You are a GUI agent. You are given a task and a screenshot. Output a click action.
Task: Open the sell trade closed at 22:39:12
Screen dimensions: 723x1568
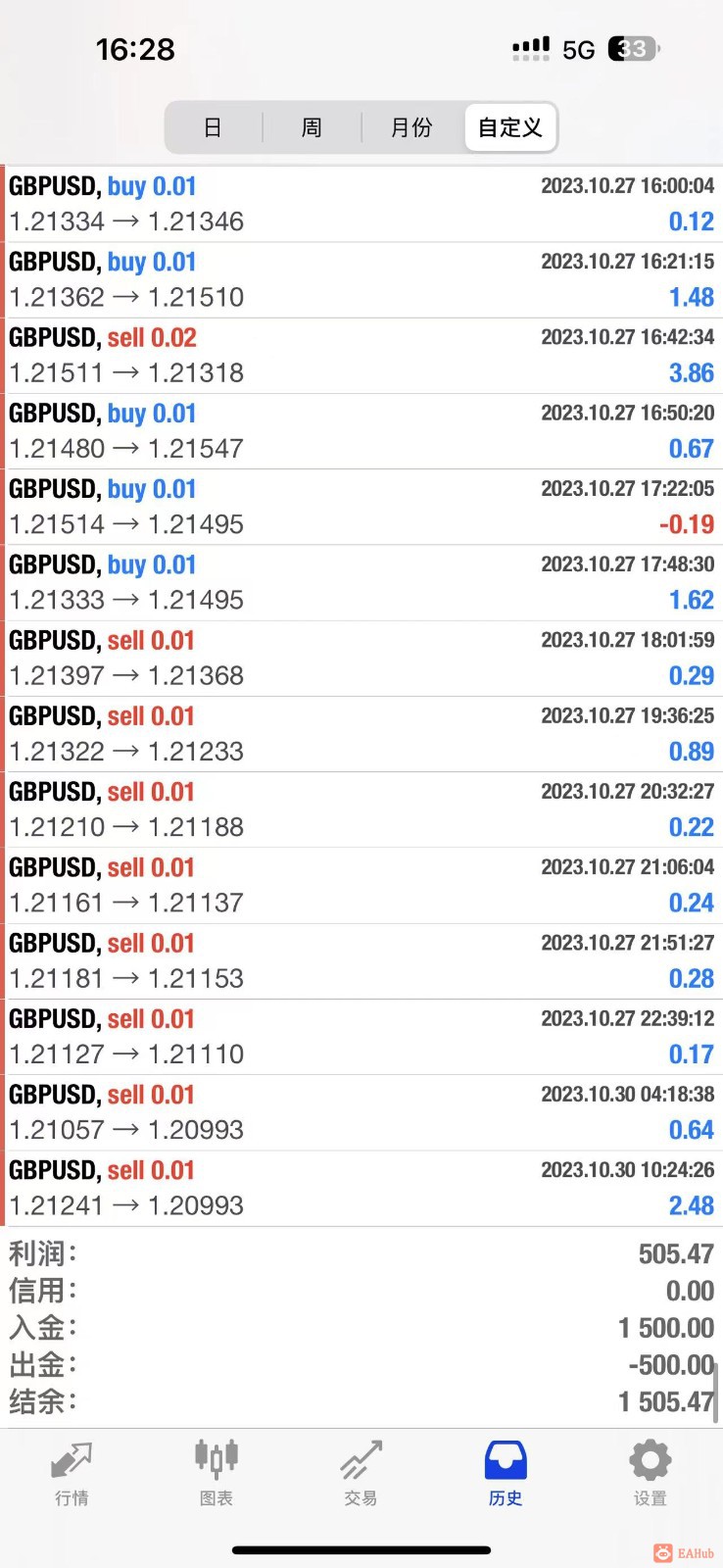pos(361,1037)
